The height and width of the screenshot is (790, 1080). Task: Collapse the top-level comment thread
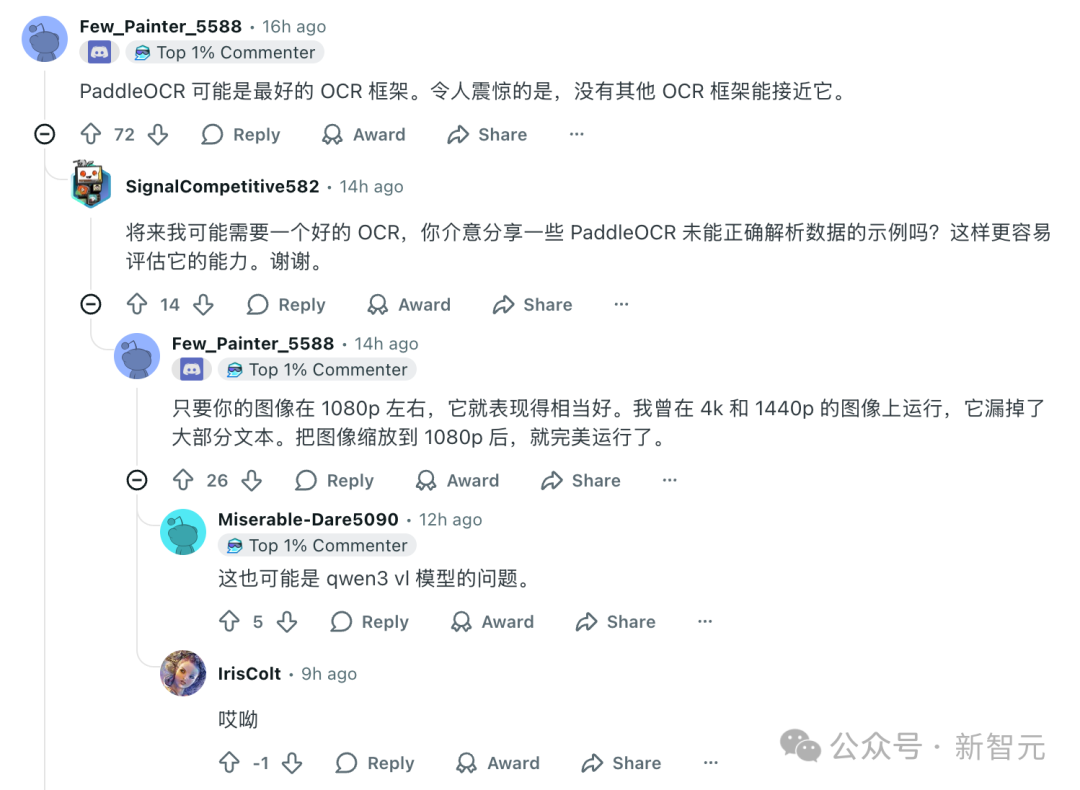pyautogui.click(x=45, y=134)
